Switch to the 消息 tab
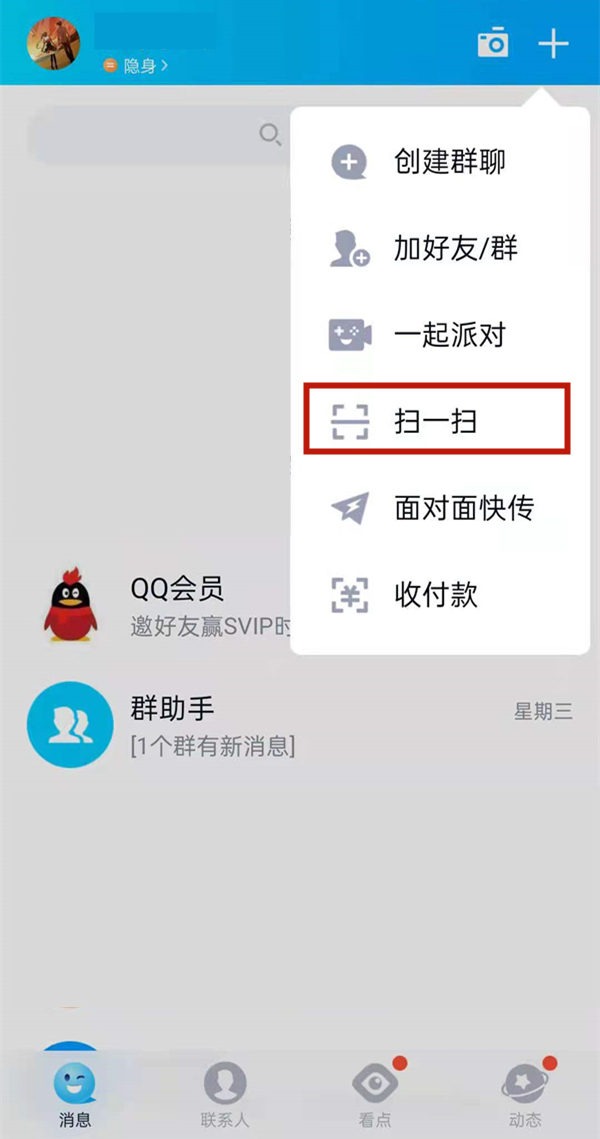This screenshot has height=1139, width=600. pyautogui.click(x=74, y=1092)
